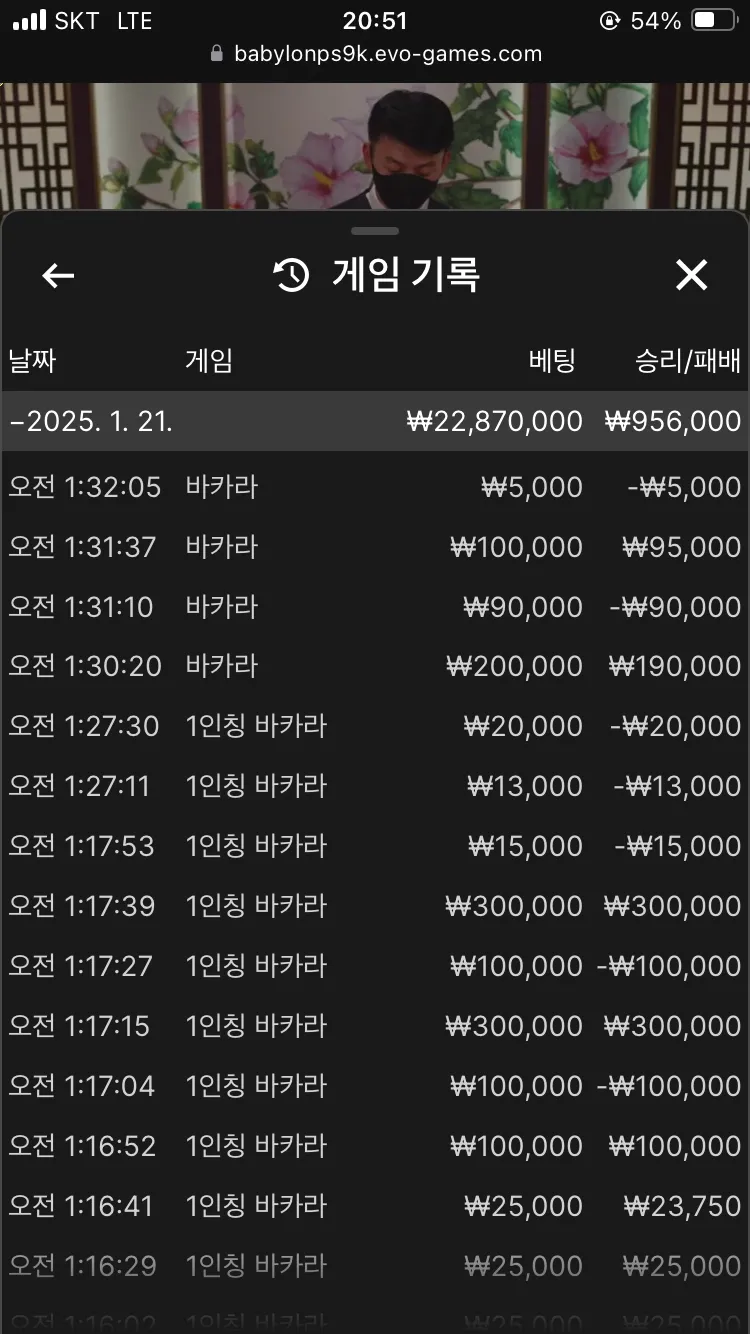Image resolution: width=750 pixels, height=1334 pixels.
Task: Open the 1:31:37 baccarat round
Action: coord(375,547)
